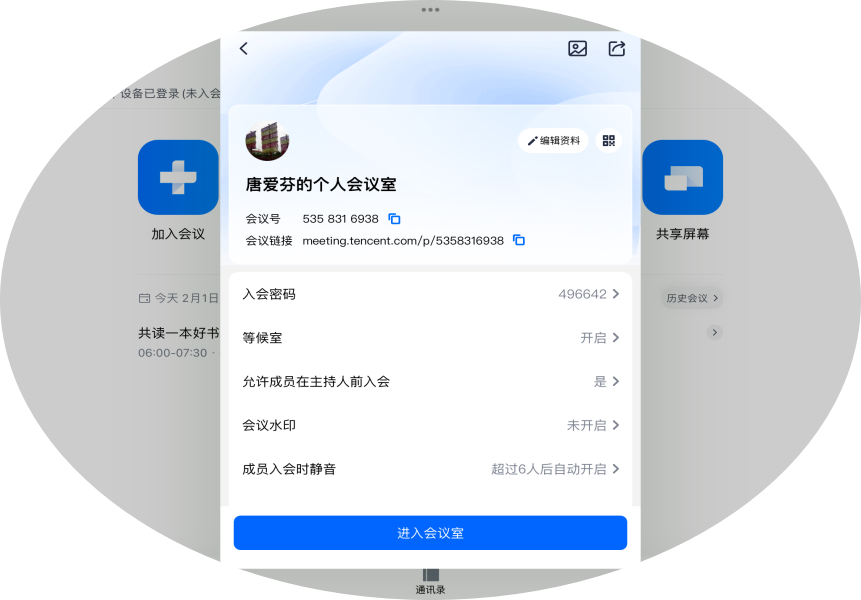The width and height of the screenshot is (861, 600).
Task: Open 成员入会时静音 setting
Action: click(430, 468)
